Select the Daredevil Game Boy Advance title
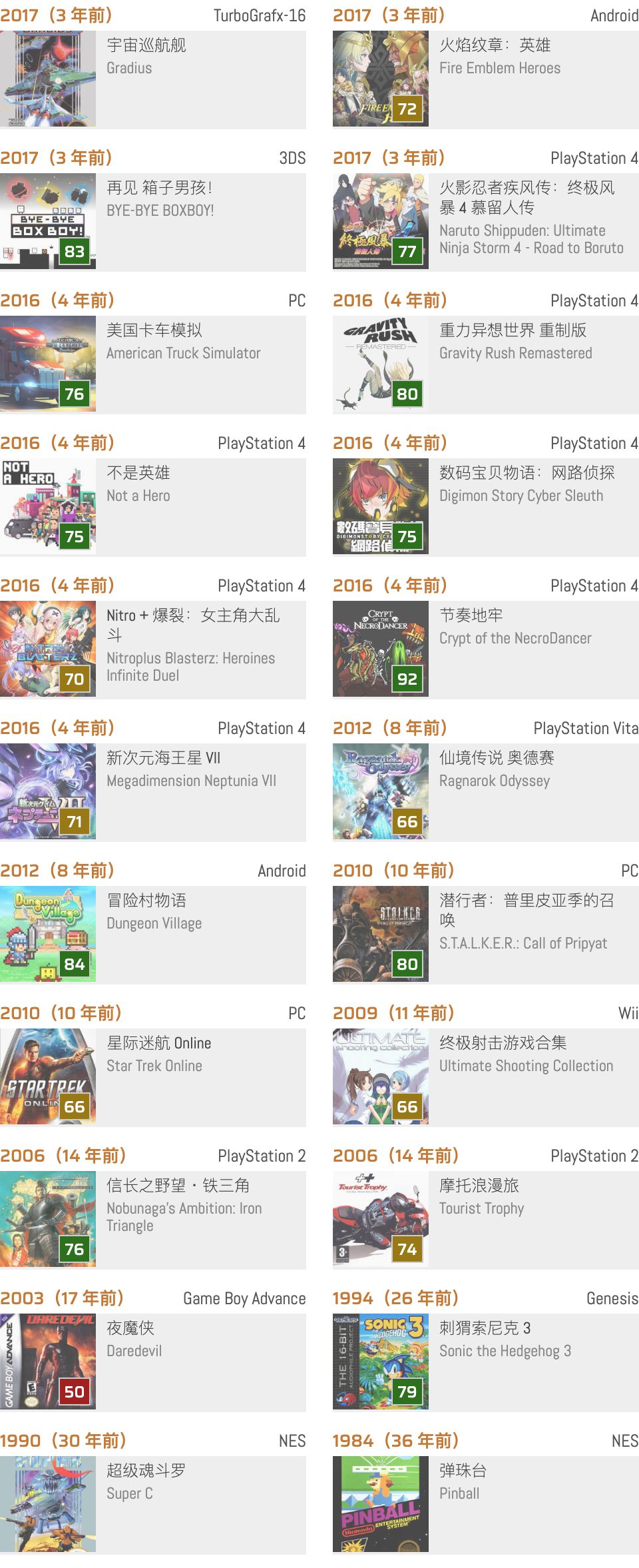639x1568 pixels. [133, 1351]
